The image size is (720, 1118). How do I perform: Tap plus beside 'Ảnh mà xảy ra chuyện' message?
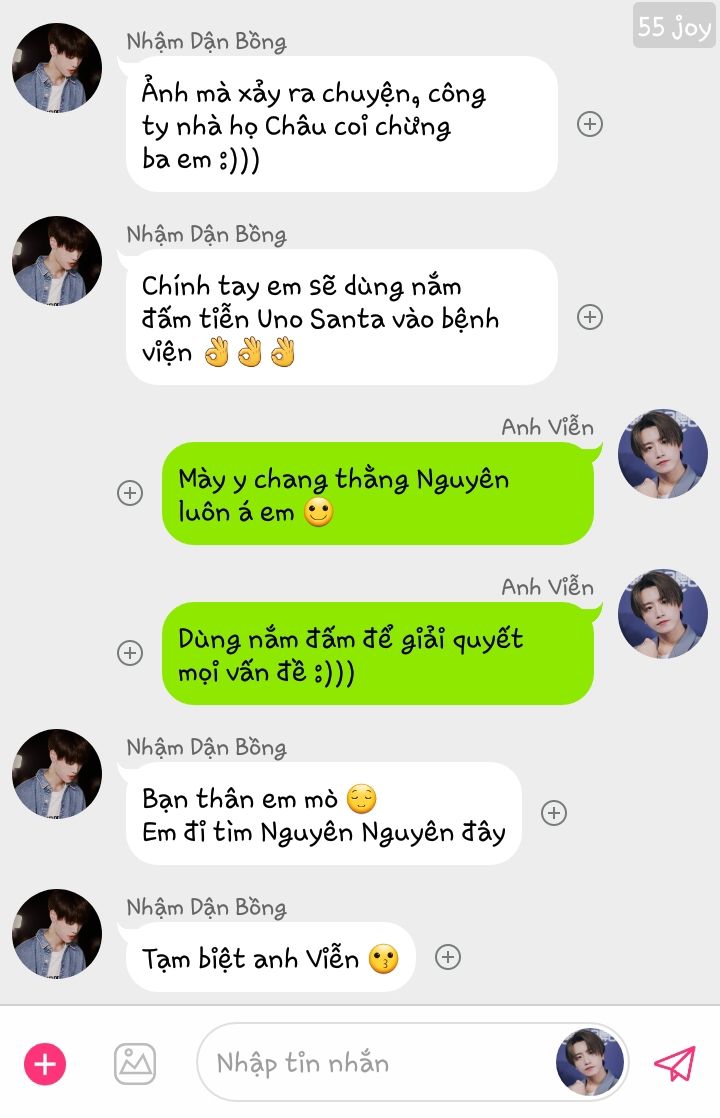[590, 124]
